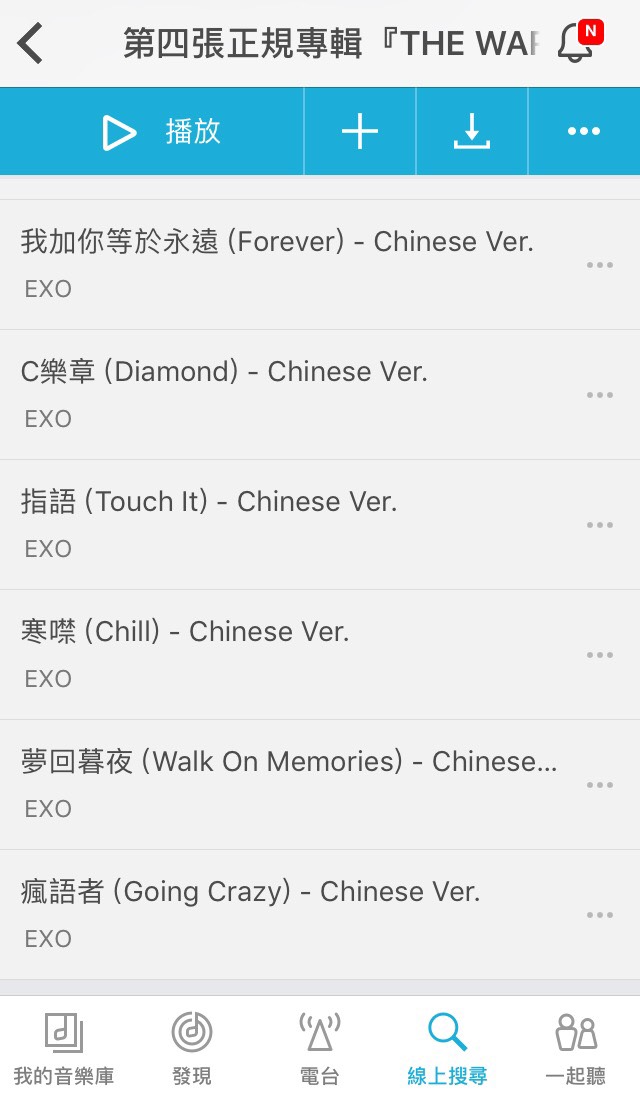
Task: Play the song 夢回暮夜 (Walk On Memories)
Action: point(289,783)
